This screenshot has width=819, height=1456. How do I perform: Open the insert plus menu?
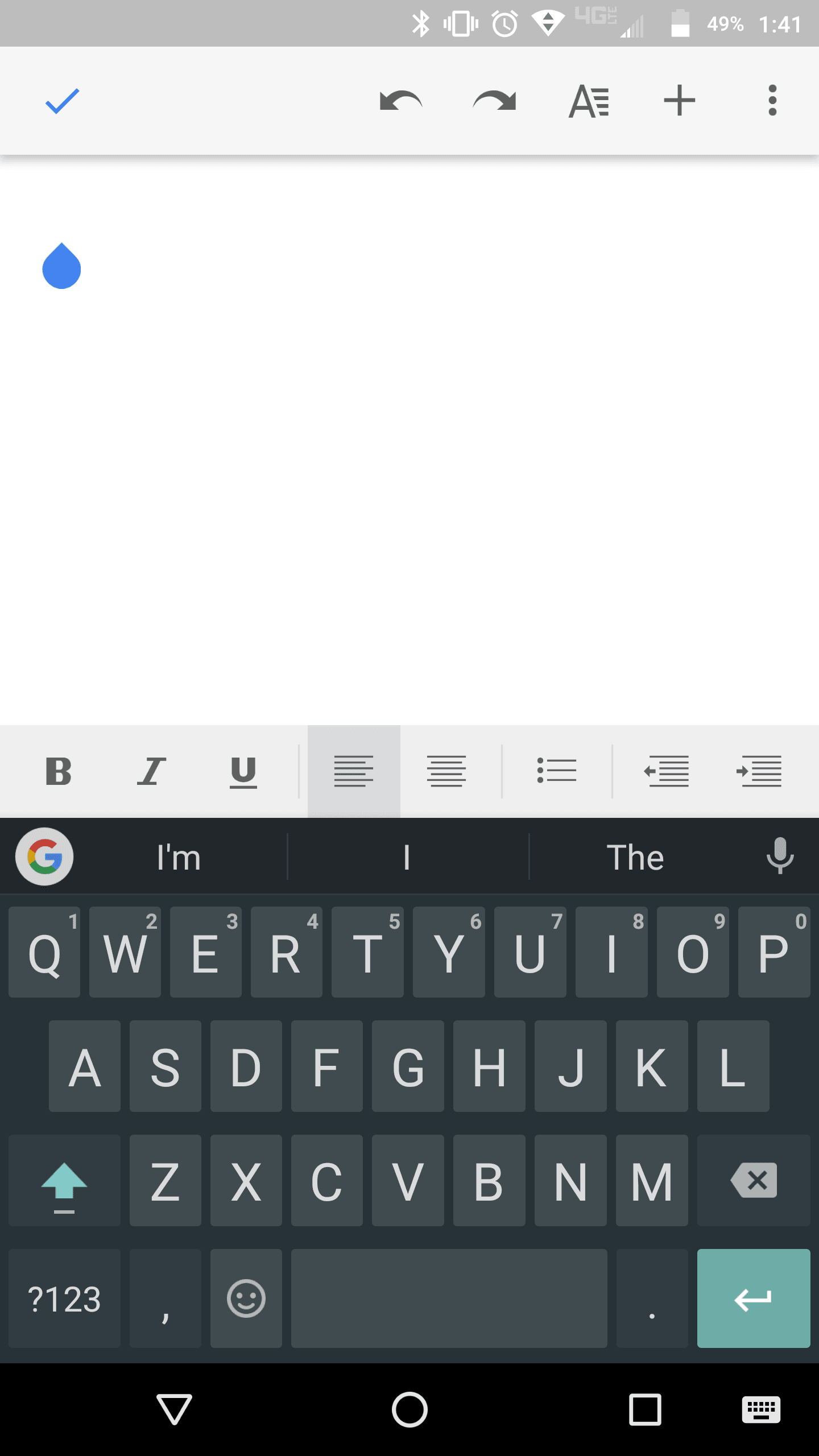pos(680,101)
